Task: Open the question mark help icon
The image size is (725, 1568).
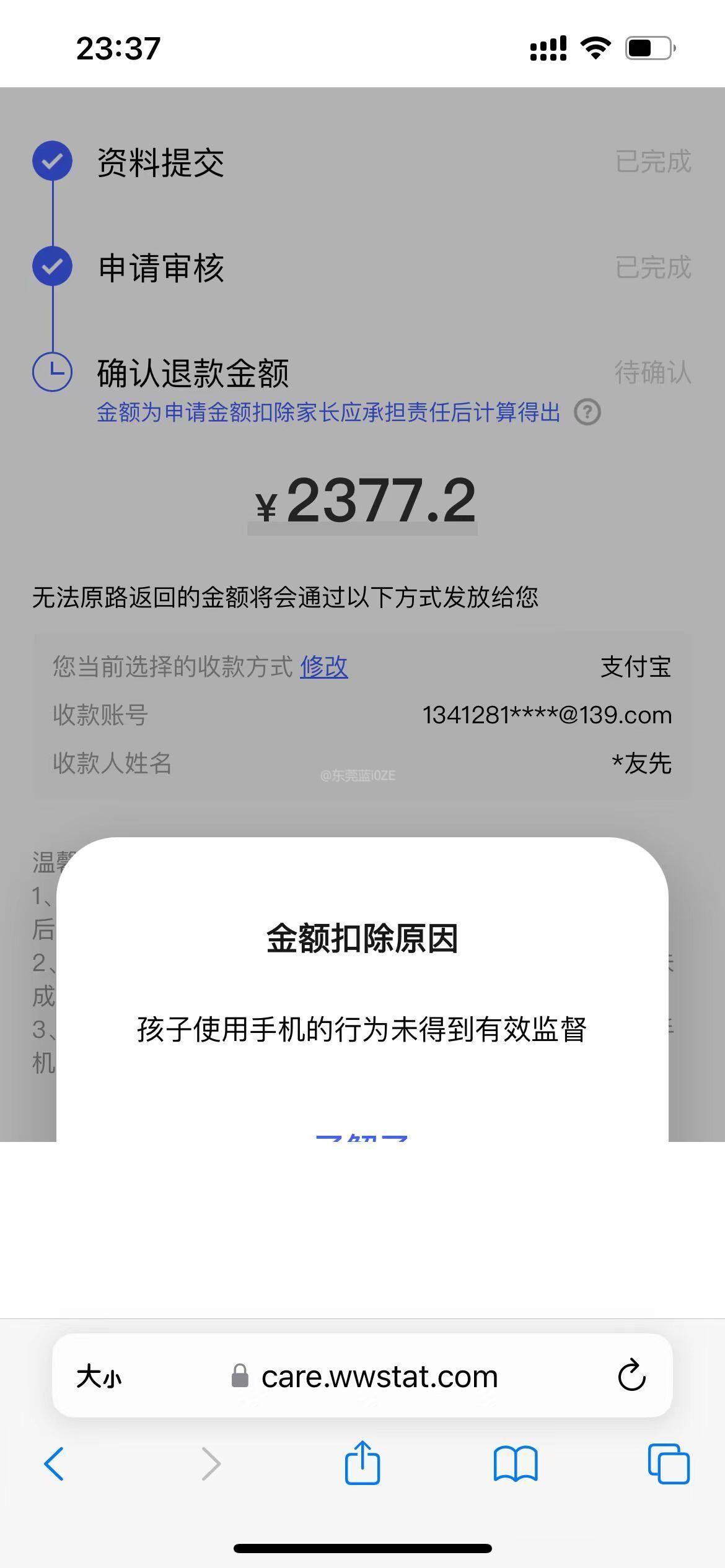Action: point(587,412)
